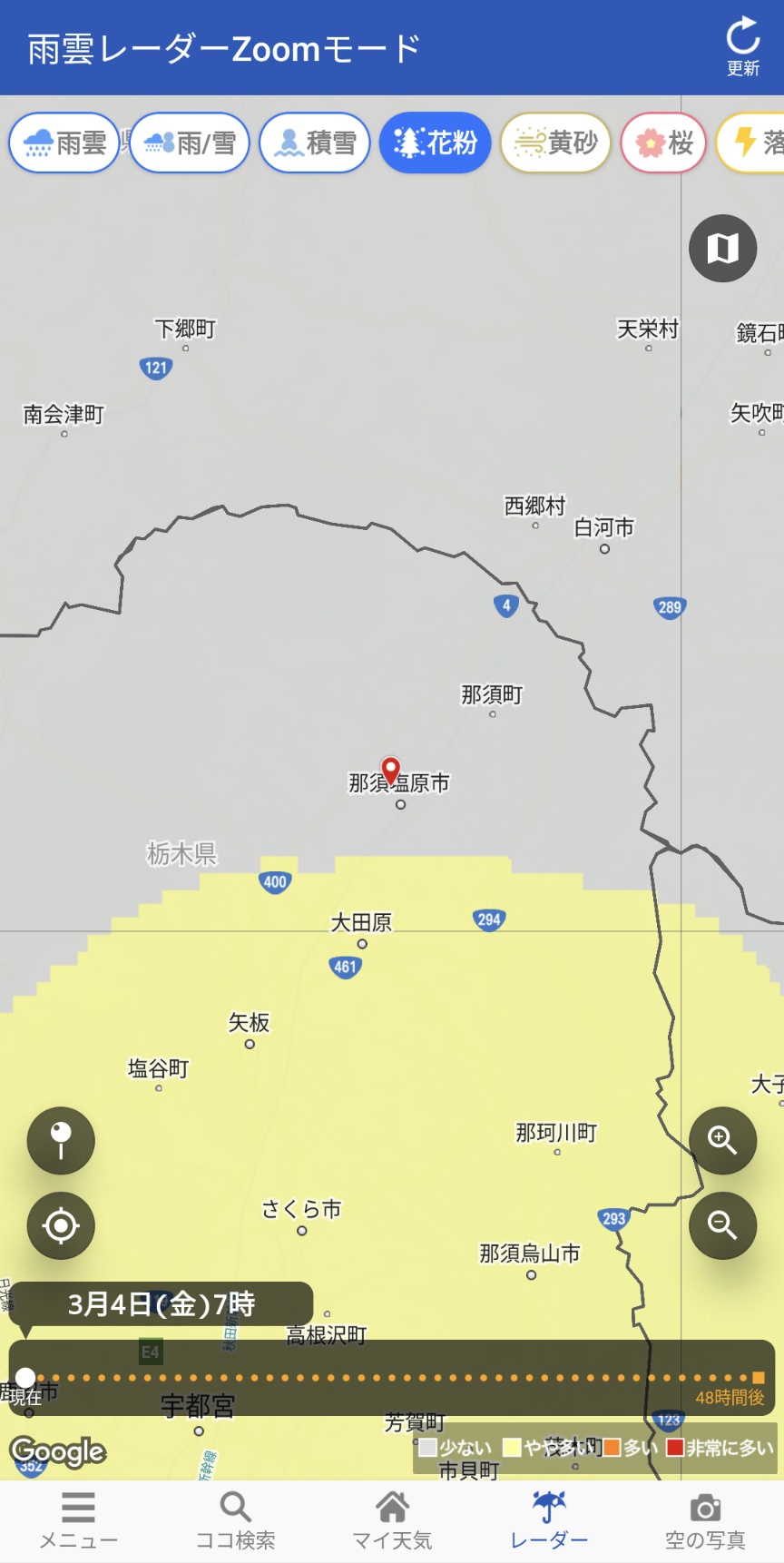
Task: Select the 雨雲 chip
Action: [64, 143]
